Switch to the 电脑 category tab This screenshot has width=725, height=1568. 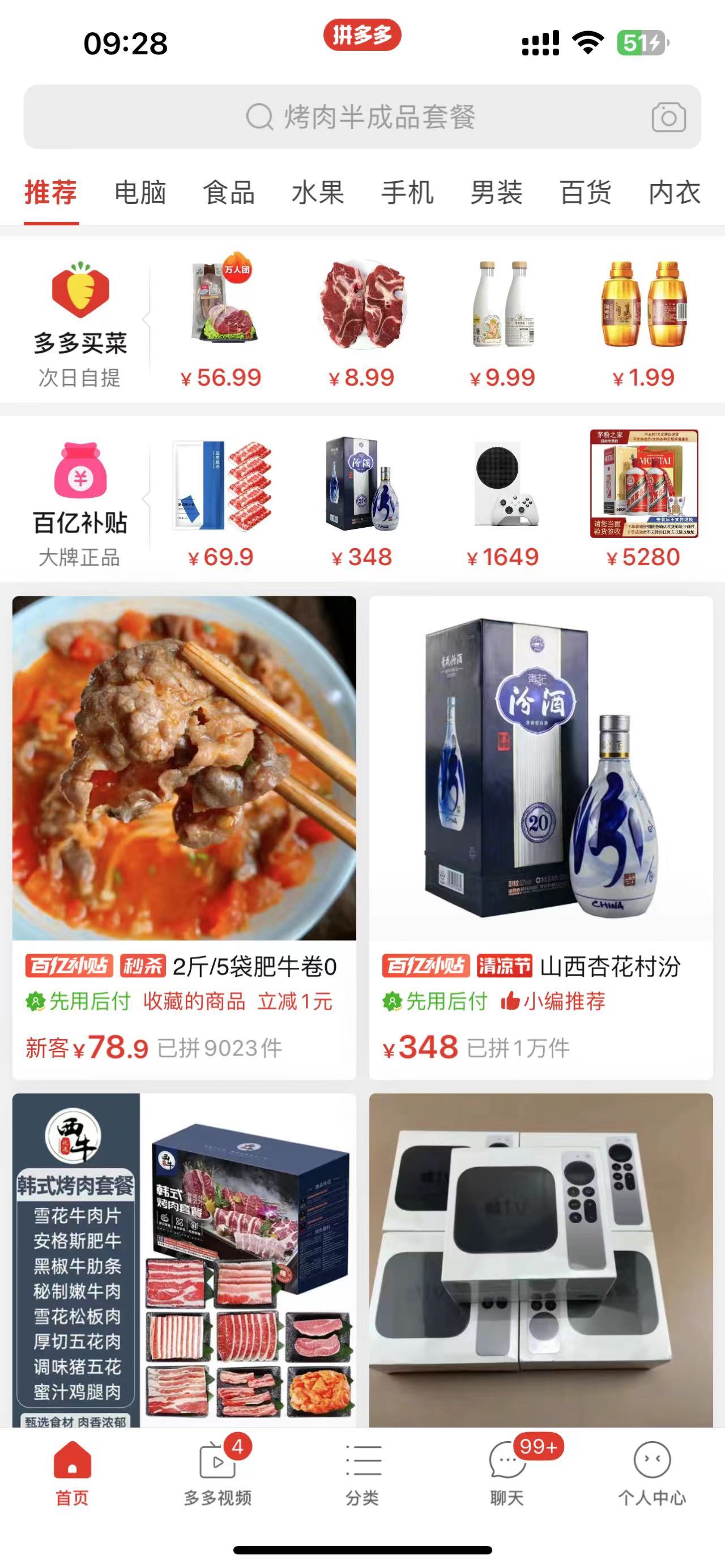point(140,193)
